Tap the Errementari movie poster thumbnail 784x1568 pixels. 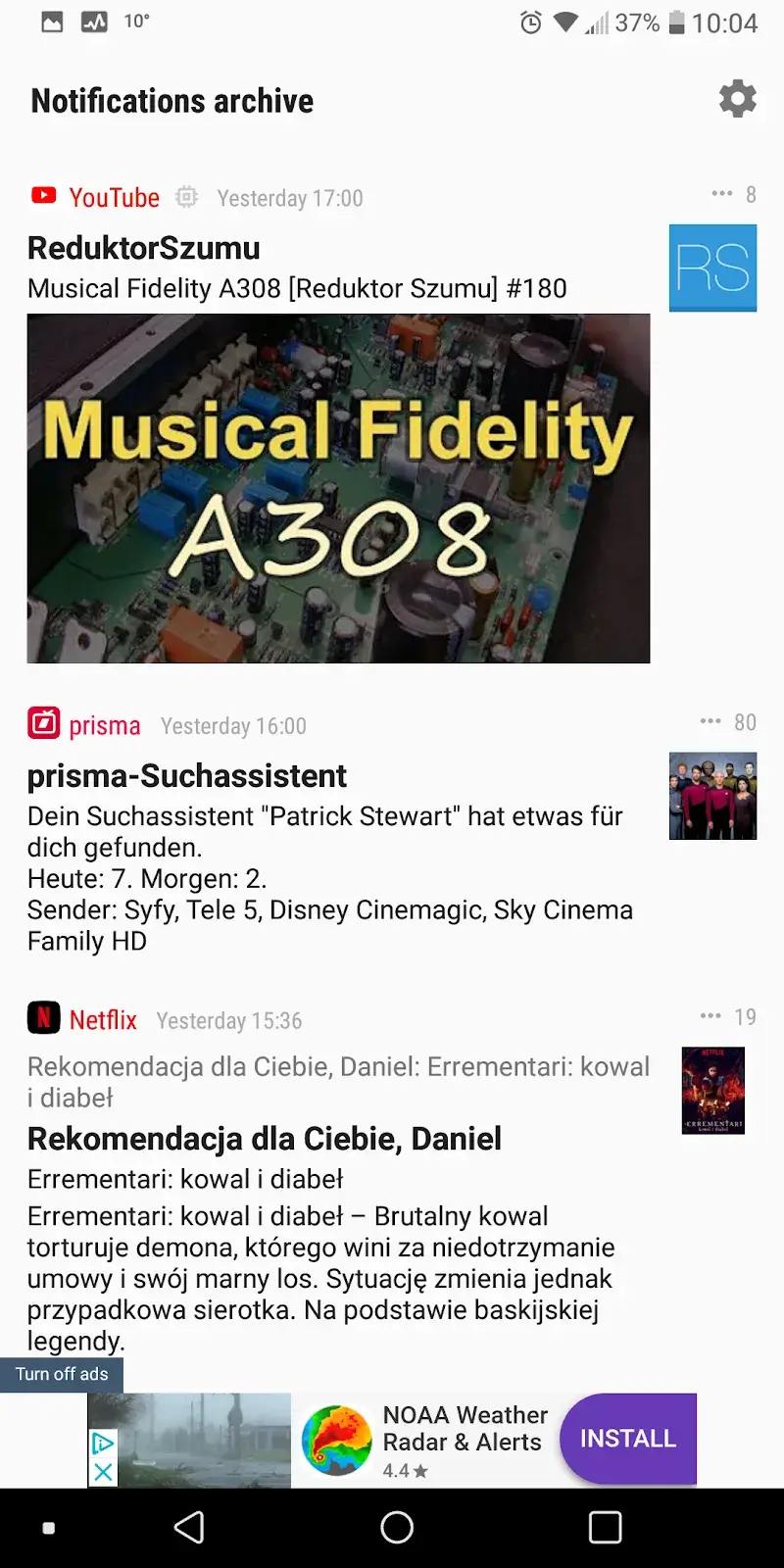pos(712,1091)
